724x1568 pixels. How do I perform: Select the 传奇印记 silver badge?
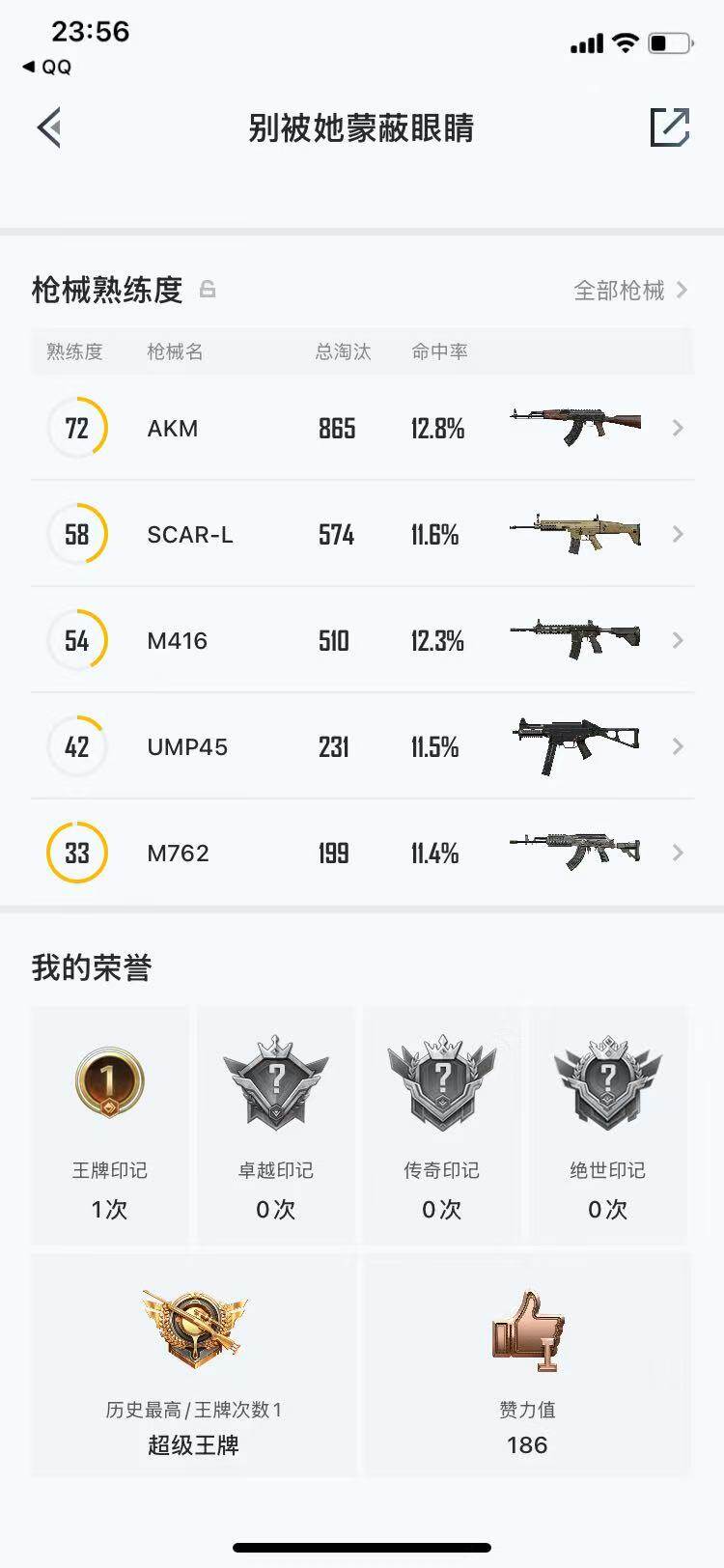click(442, 1081)
